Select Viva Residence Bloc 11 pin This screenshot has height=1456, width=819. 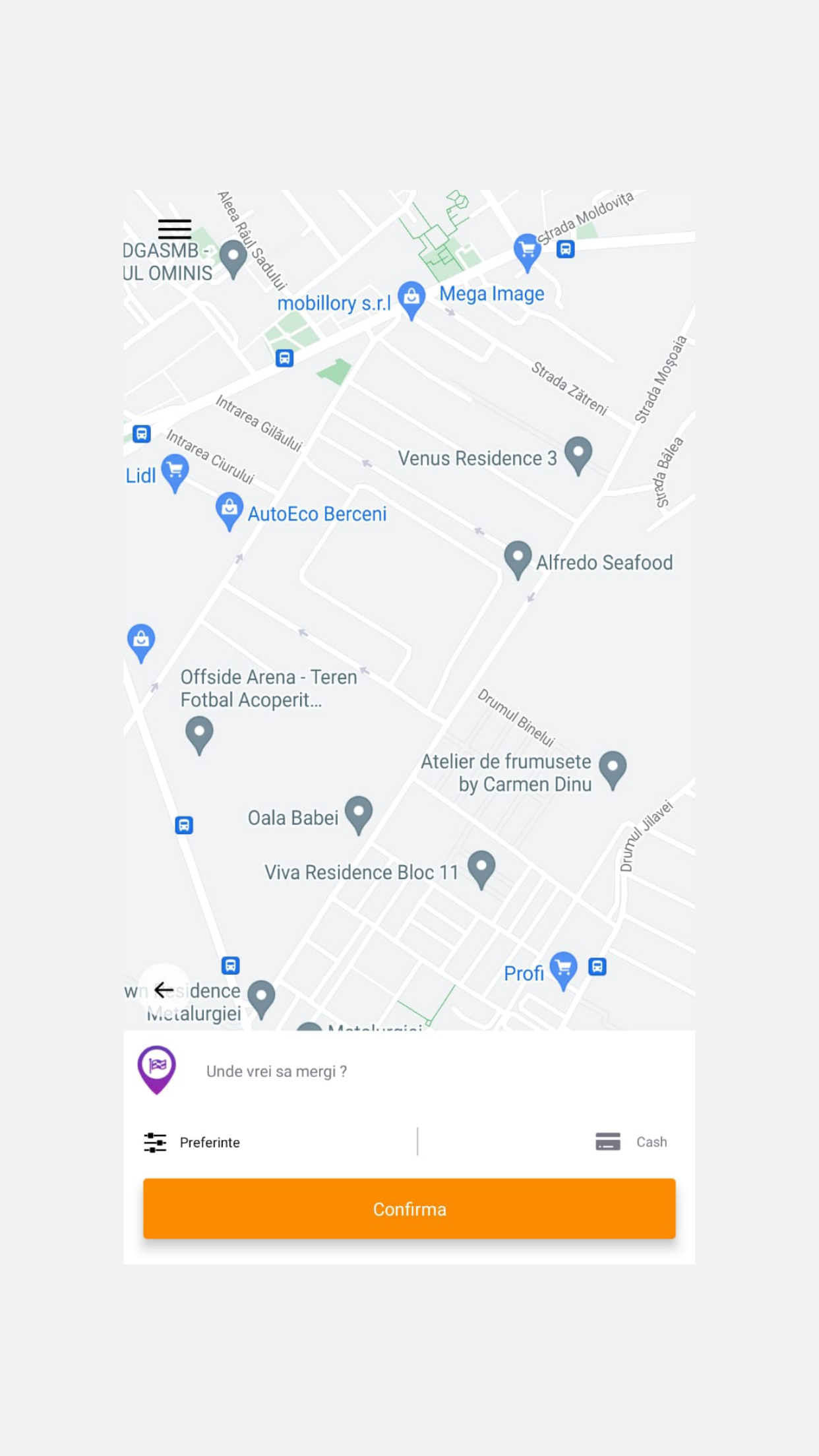pos(481,870)
